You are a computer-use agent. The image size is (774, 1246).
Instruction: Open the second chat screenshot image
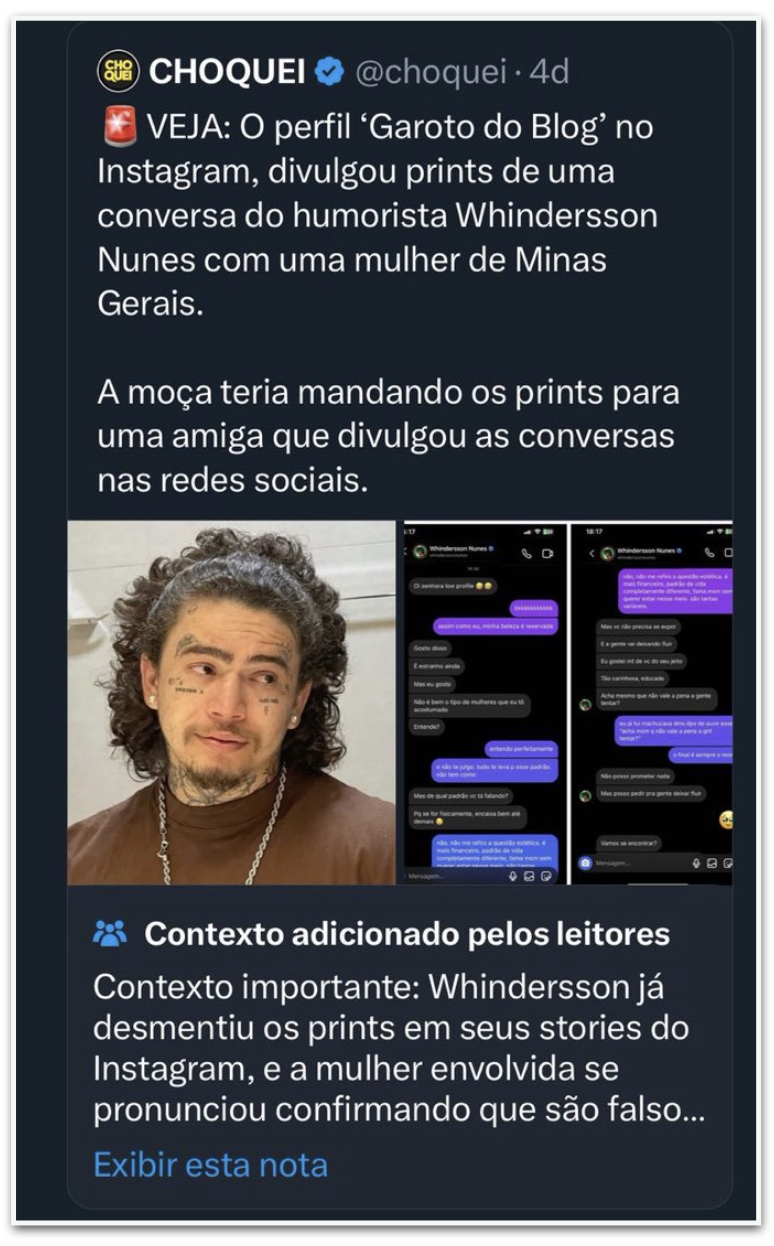[x=652, y=702]
